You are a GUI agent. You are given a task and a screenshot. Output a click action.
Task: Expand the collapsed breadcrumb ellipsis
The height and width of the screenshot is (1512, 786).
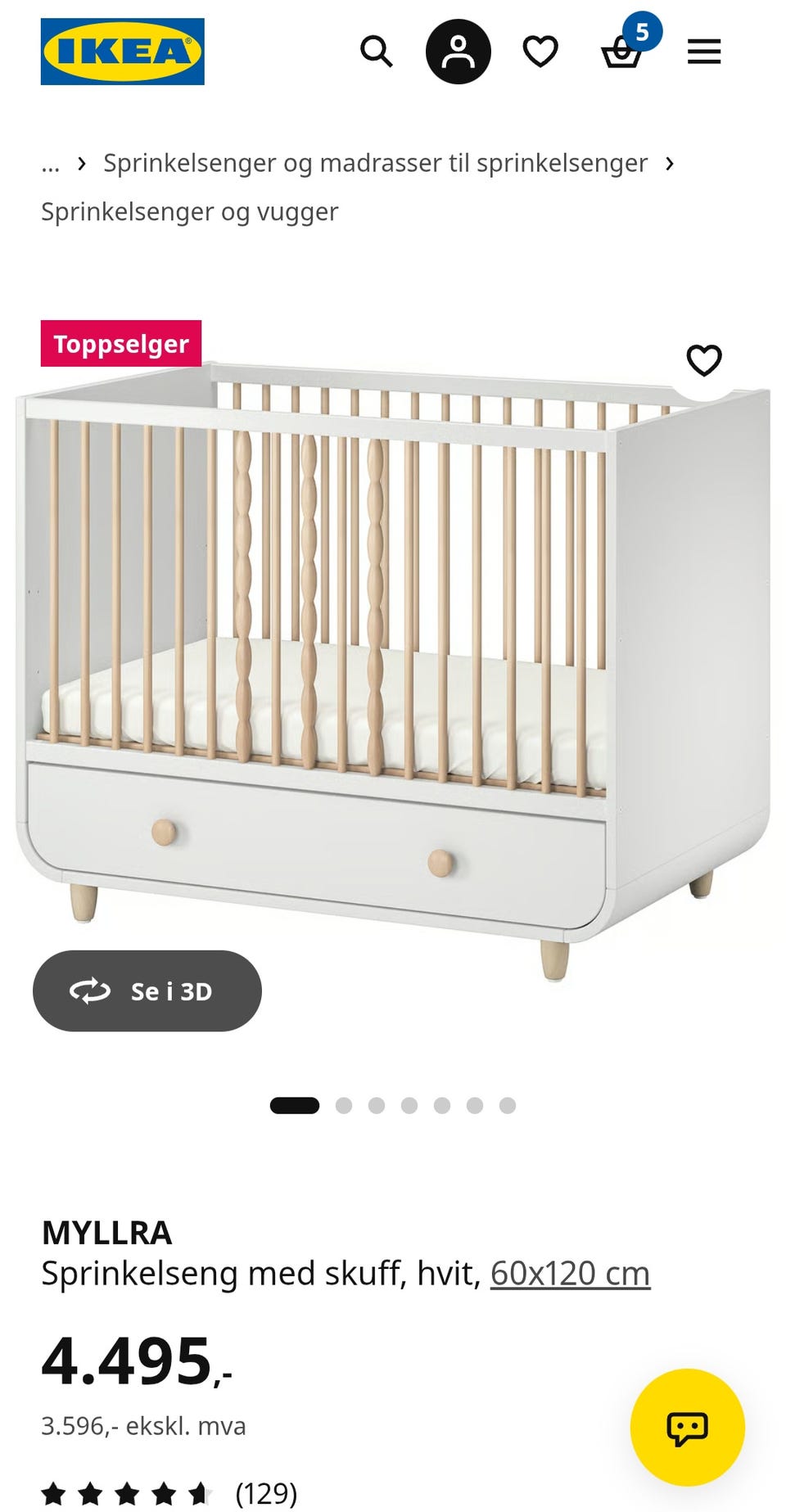[x=51, y=164]
